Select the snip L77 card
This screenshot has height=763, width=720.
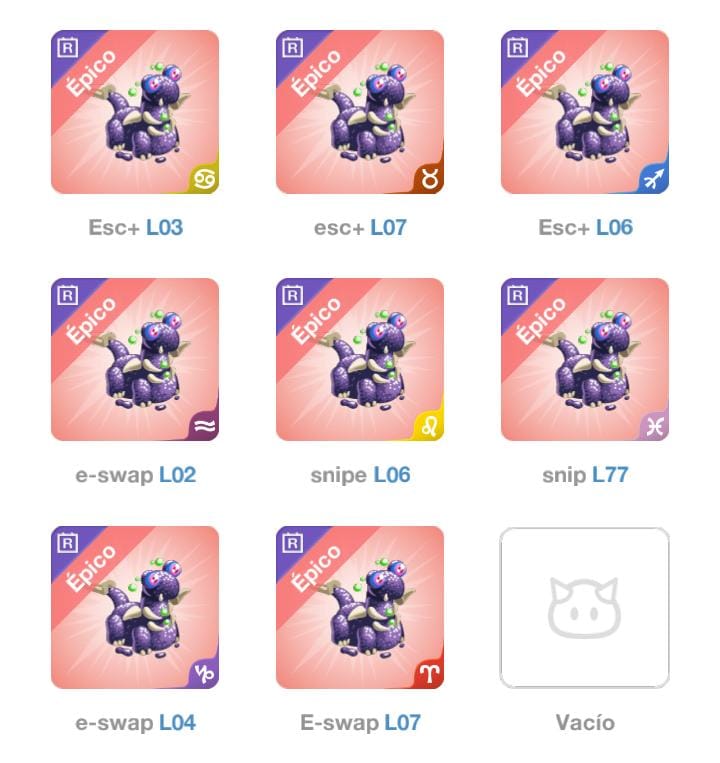pyautogui.click(x=585, y=360)
